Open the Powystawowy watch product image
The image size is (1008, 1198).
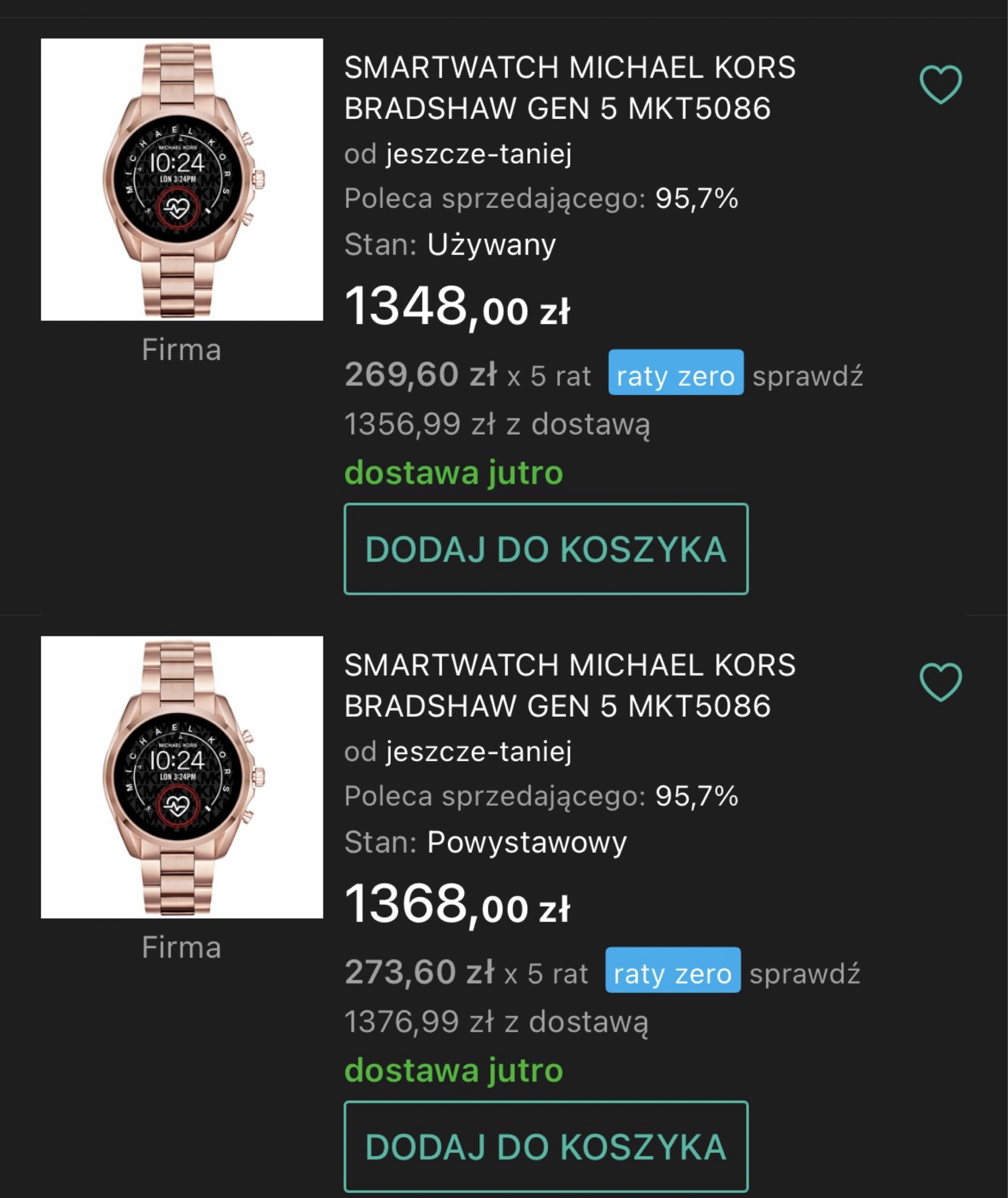(182, 777)
